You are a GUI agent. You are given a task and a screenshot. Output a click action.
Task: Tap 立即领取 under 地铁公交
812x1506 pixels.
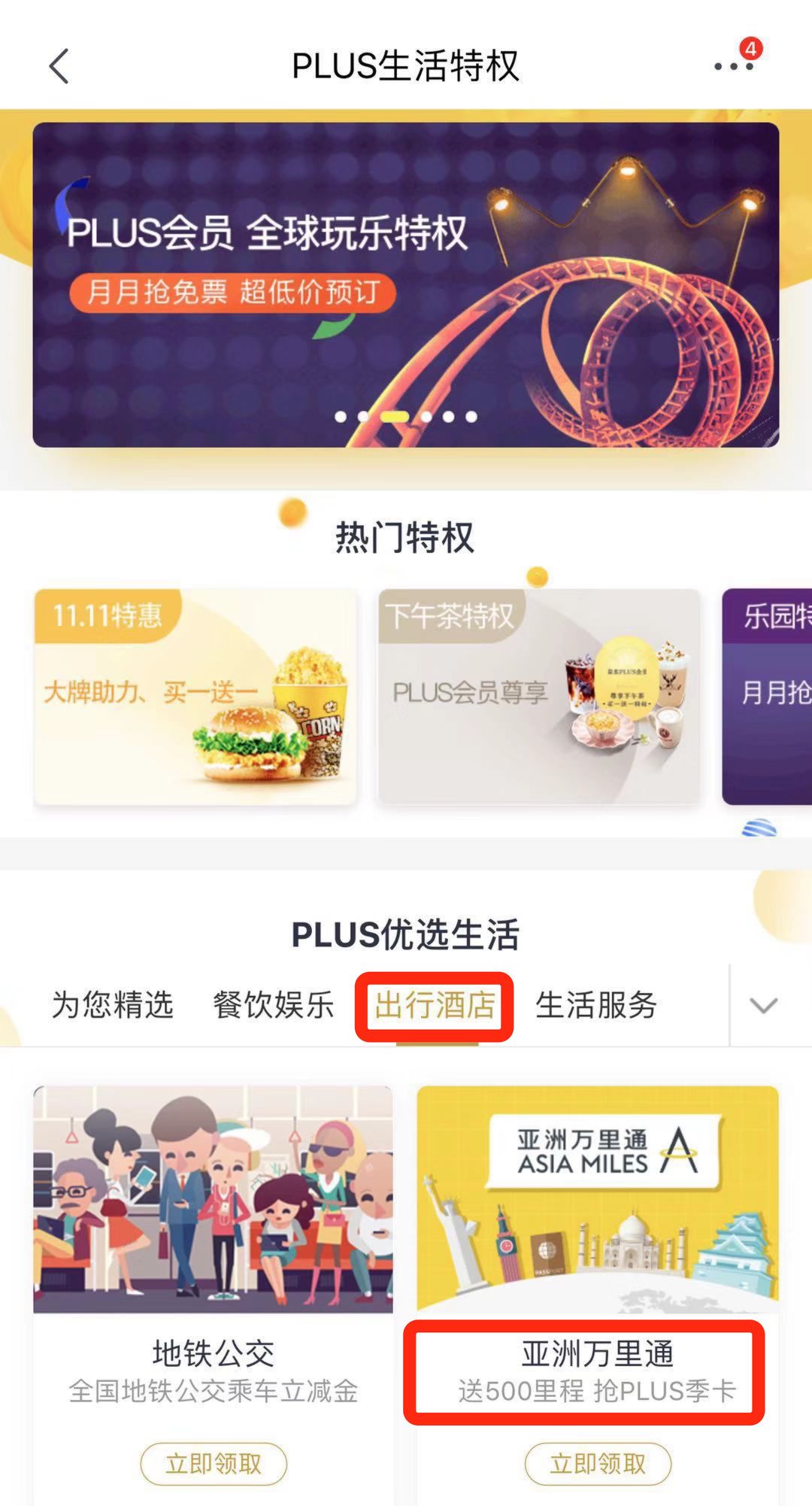point(214,1464)
